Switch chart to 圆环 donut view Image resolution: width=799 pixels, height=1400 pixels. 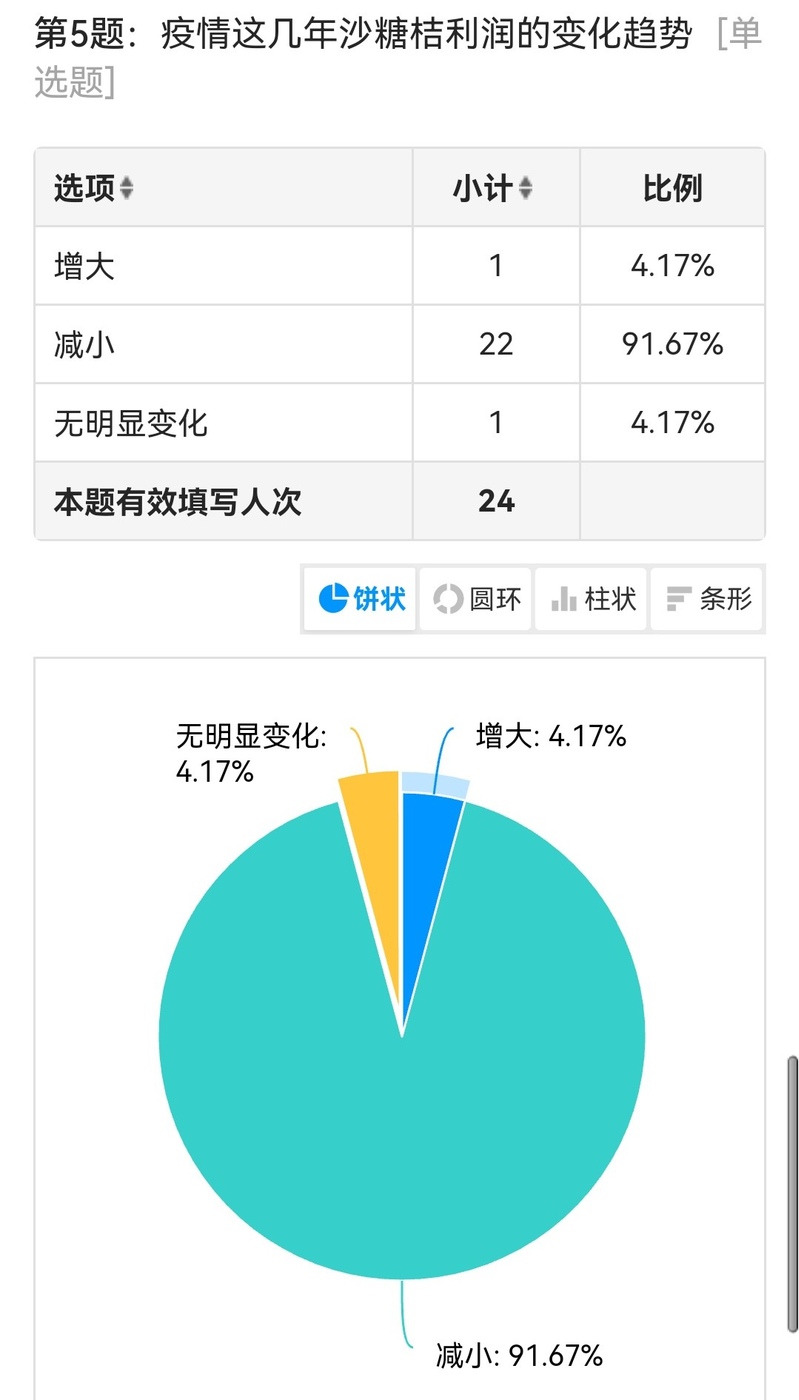pos(477,598)
